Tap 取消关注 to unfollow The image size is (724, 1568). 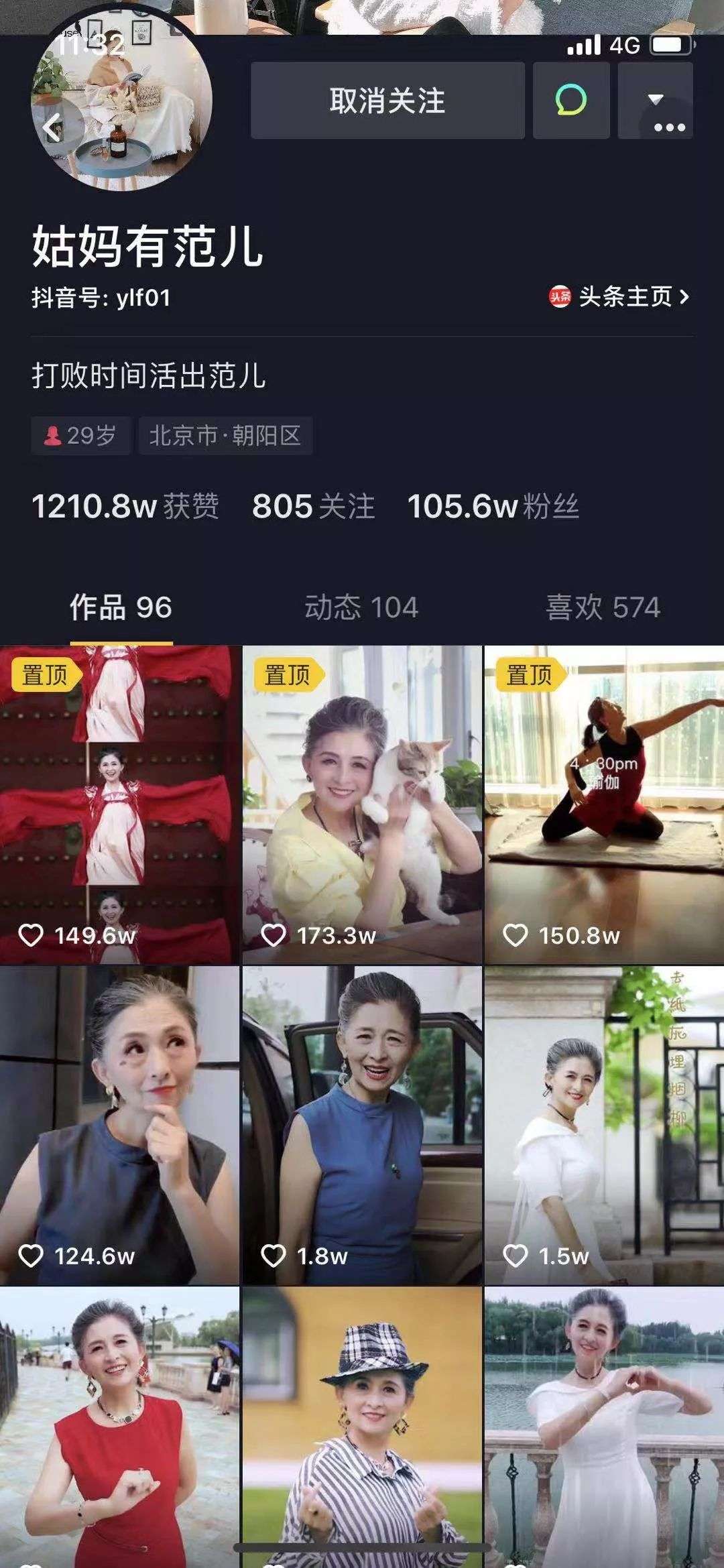click(387, 101)
